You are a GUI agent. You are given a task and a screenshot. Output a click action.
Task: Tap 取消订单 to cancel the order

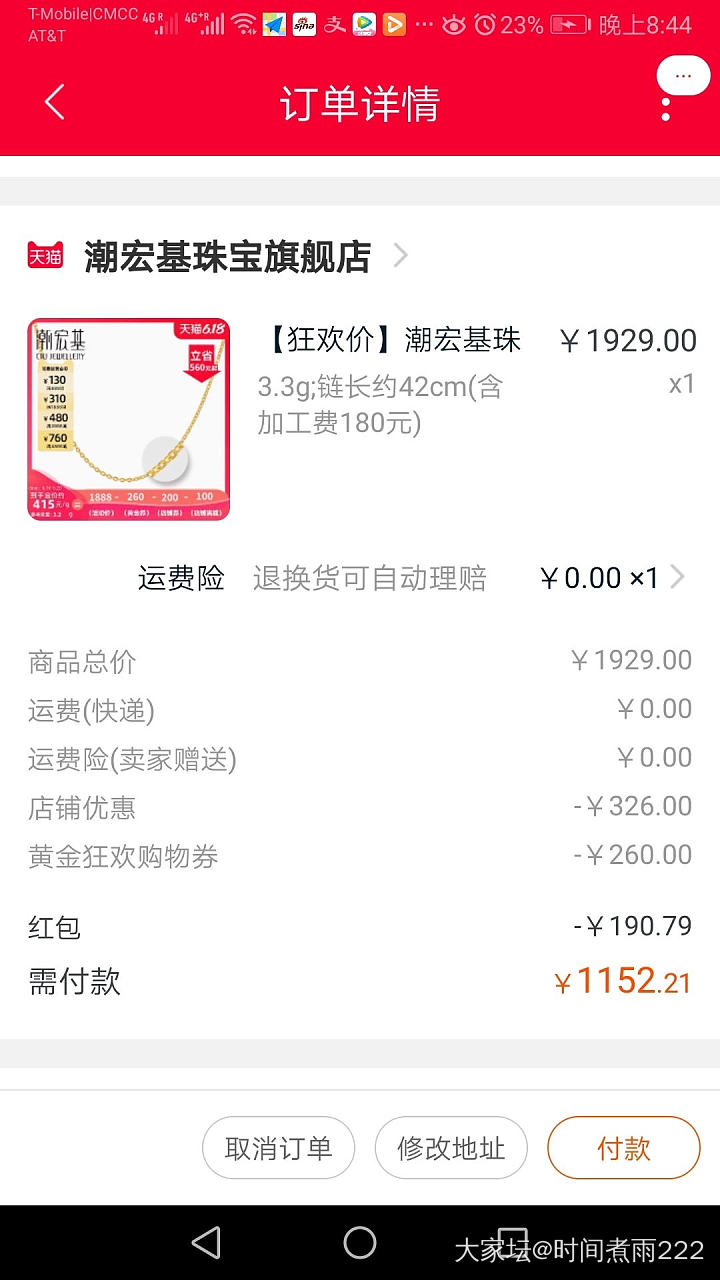tap(278, 1148)
